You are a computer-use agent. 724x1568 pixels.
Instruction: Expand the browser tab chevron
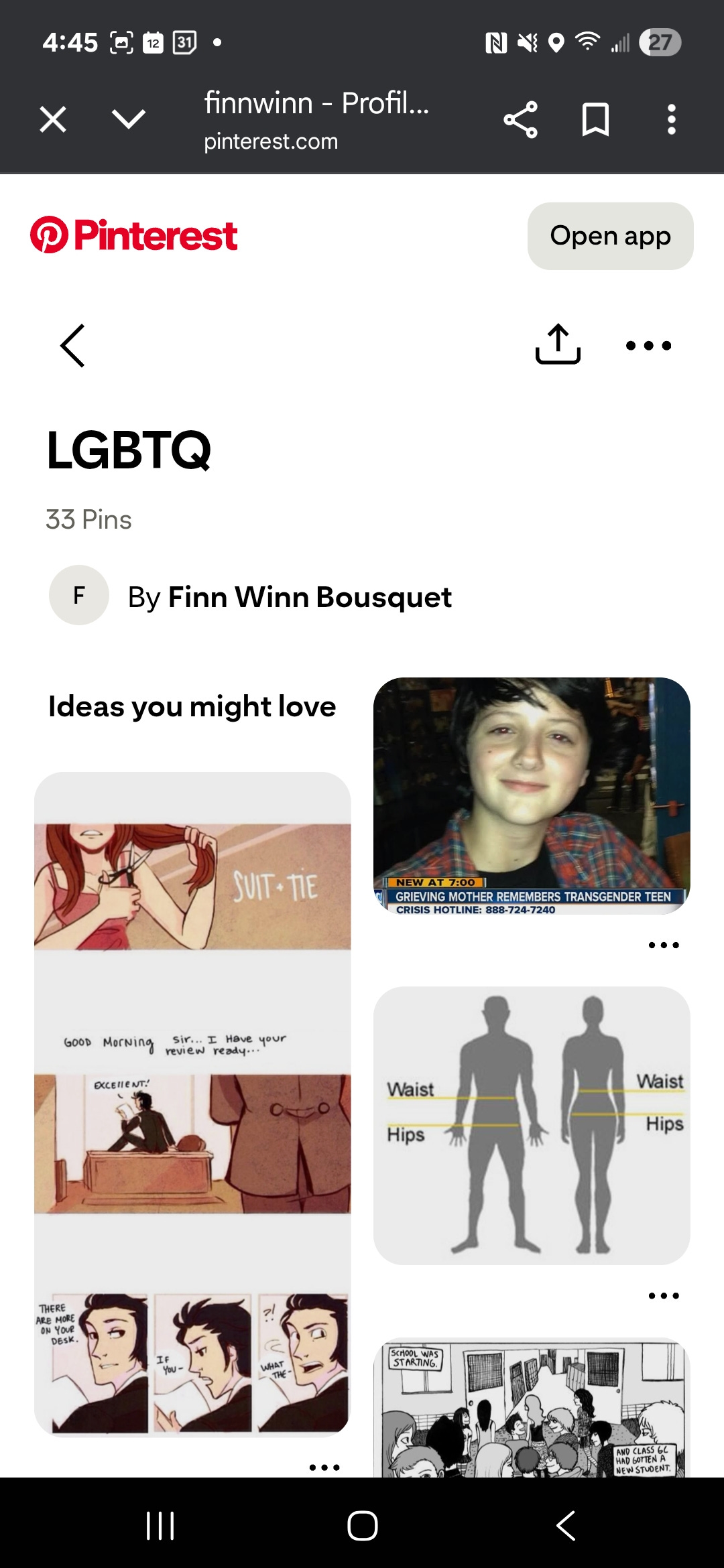128,120
